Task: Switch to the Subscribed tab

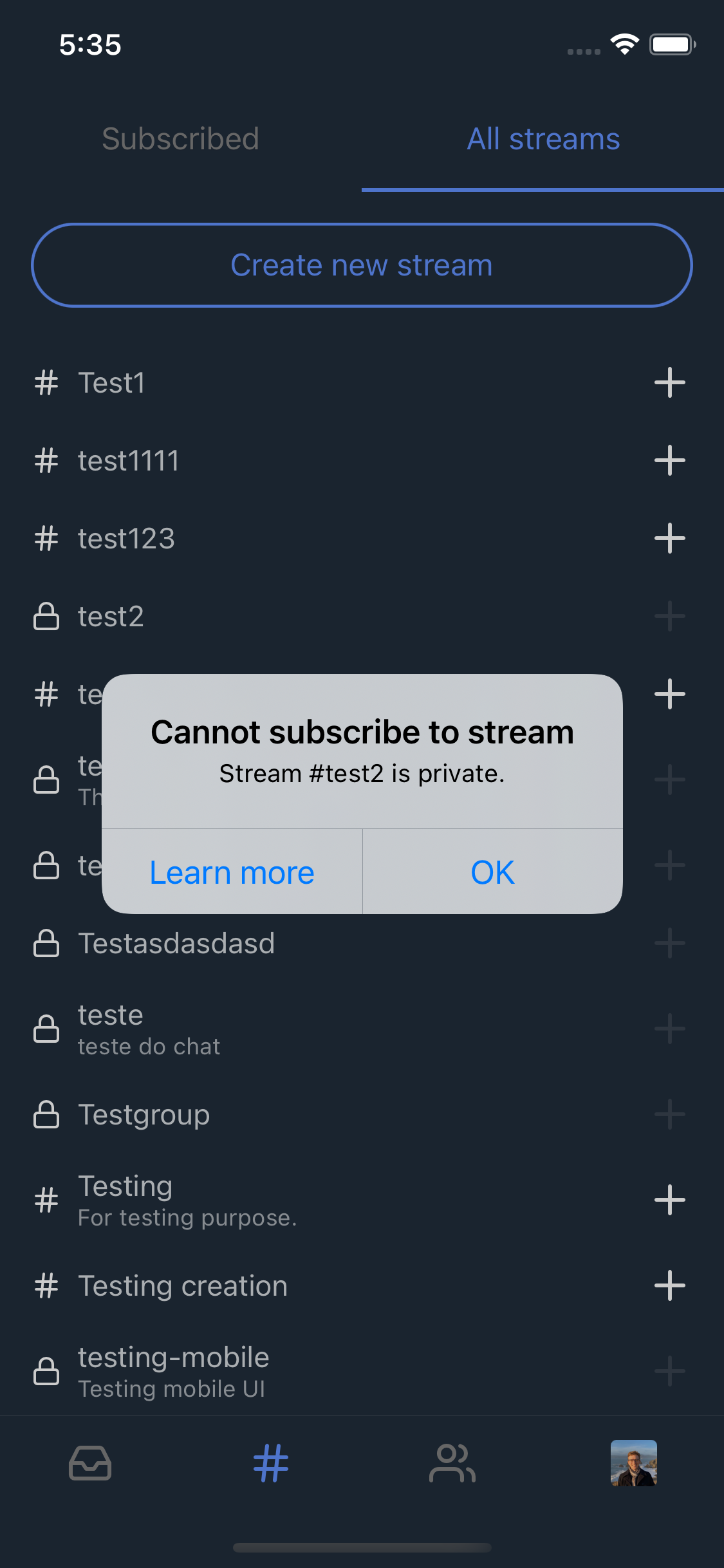Action: click(181, 139)
